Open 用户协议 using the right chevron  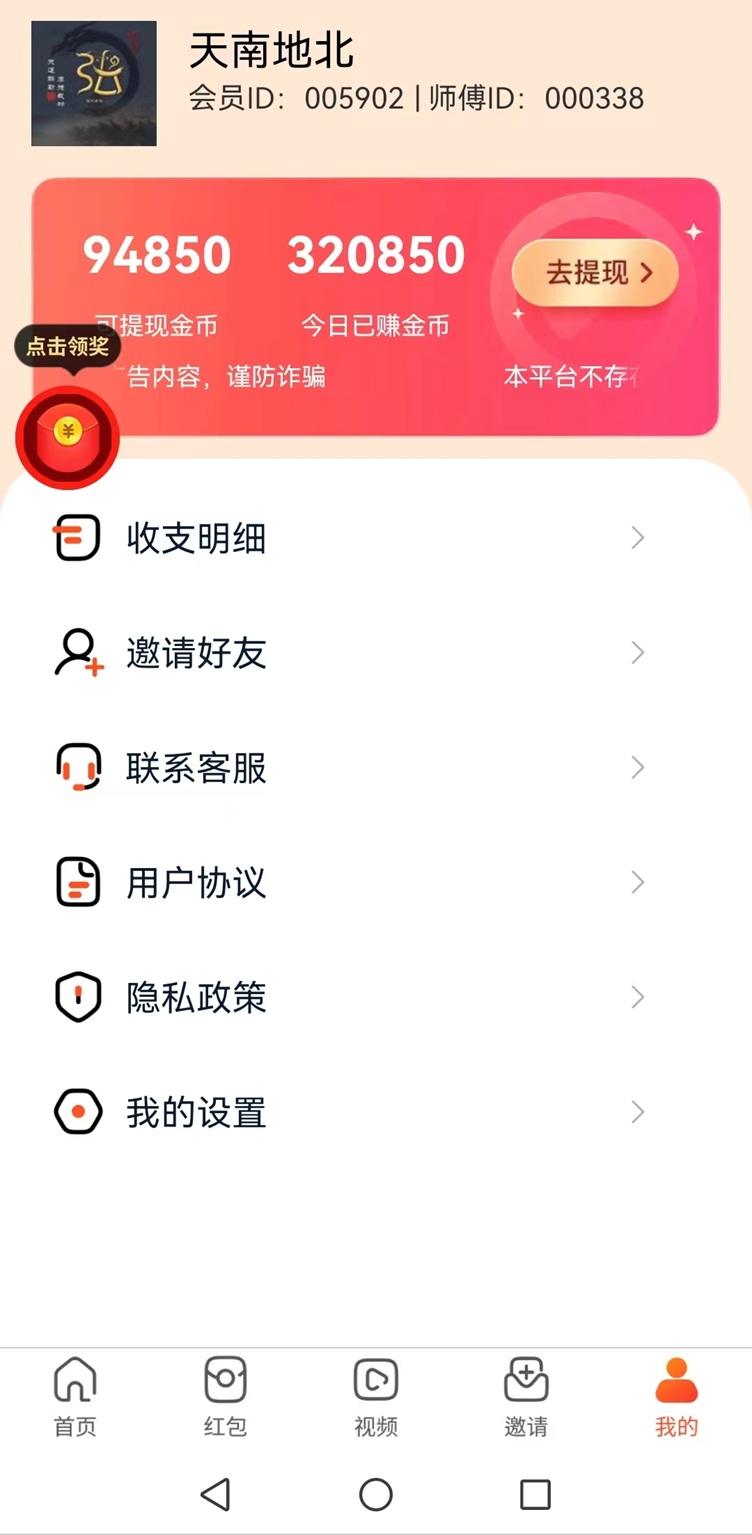(638, 882)
